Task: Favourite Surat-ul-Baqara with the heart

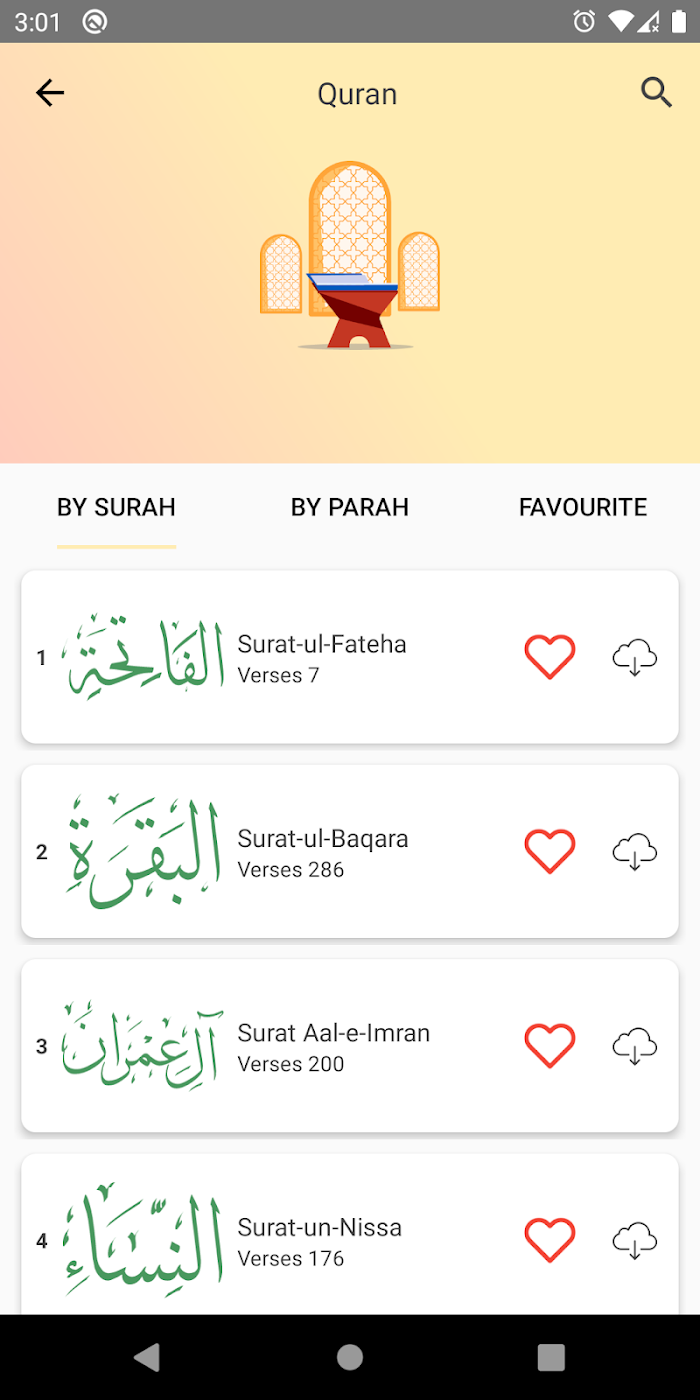Action: coord(550,852)
